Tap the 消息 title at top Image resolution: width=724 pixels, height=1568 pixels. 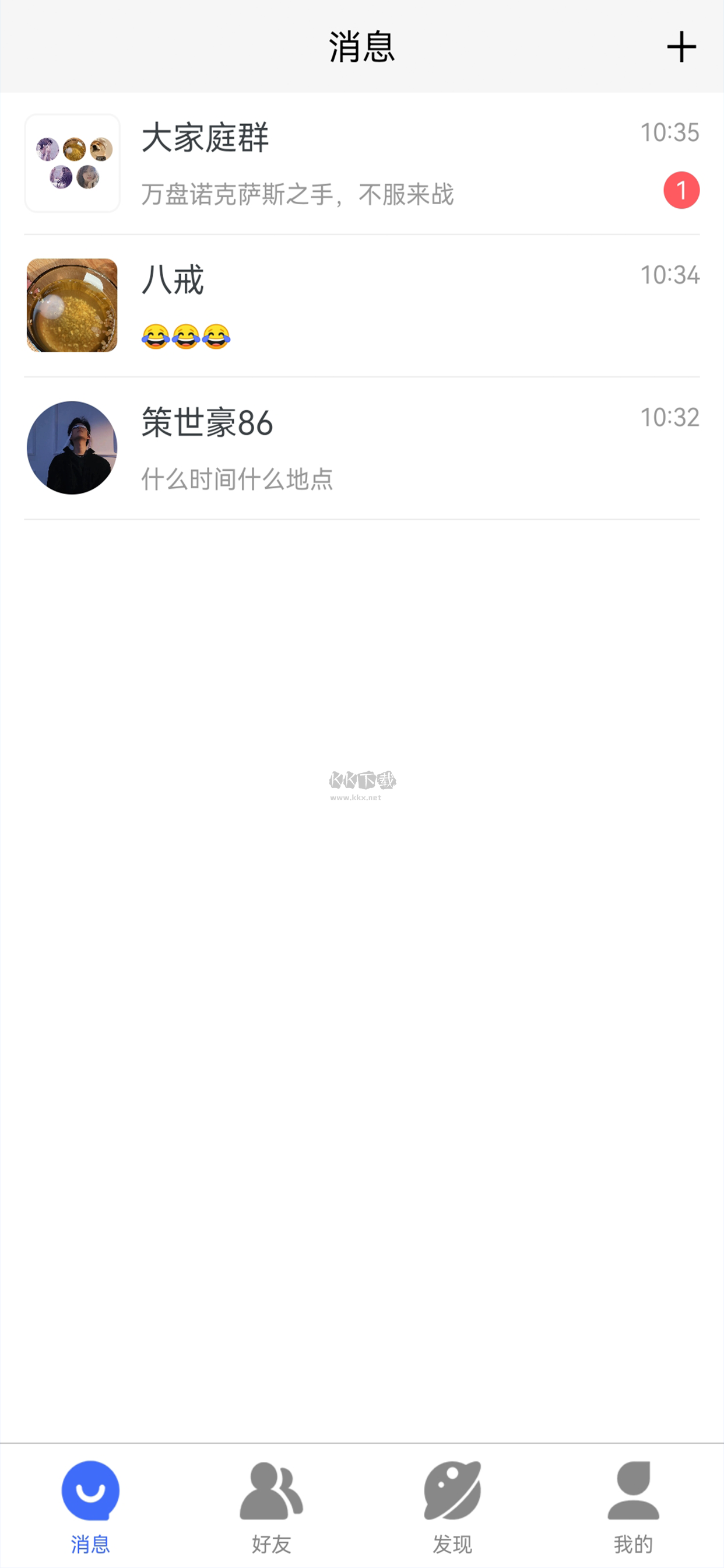coord(361,47)
